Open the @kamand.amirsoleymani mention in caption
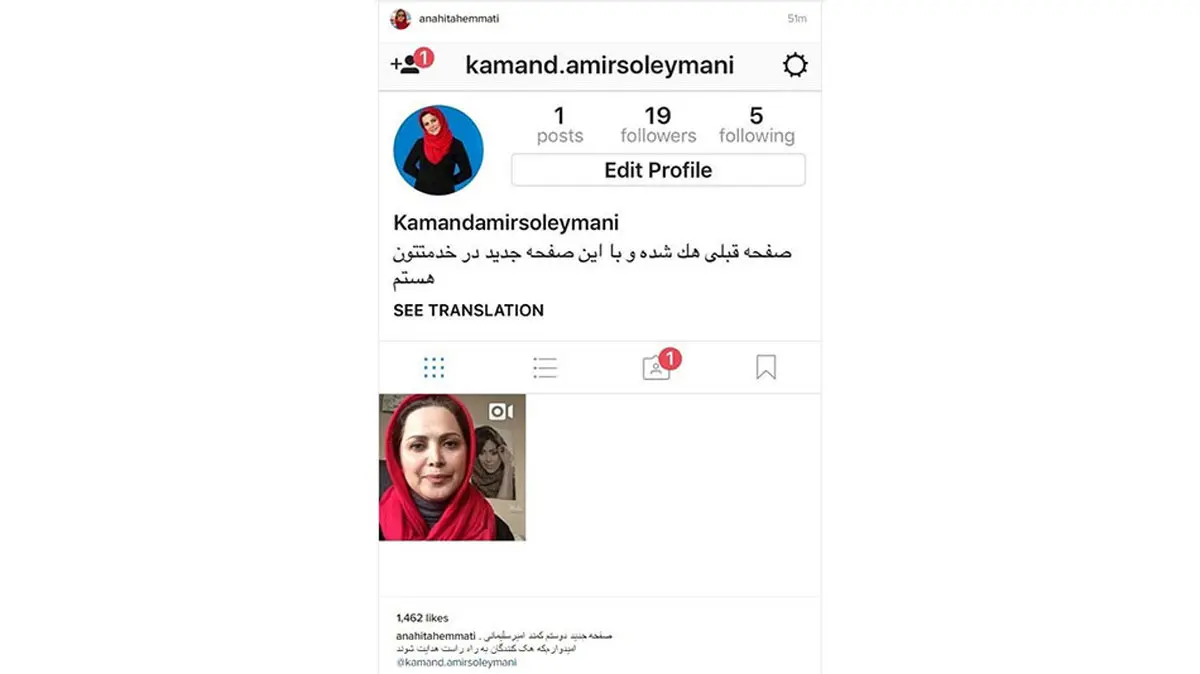Screen dimensions: 1200x674 (x=456, y=662)
